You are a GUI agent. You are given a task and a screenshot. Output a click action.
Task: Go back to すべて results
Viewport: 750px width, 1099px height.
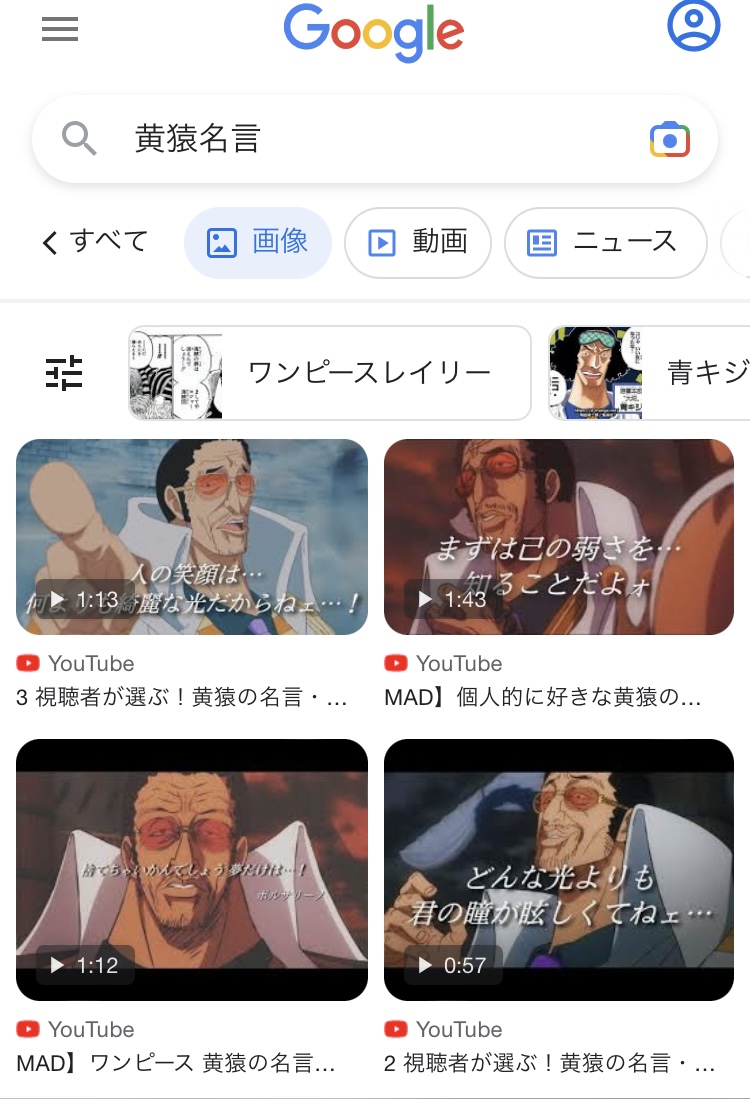pos(95,242)
